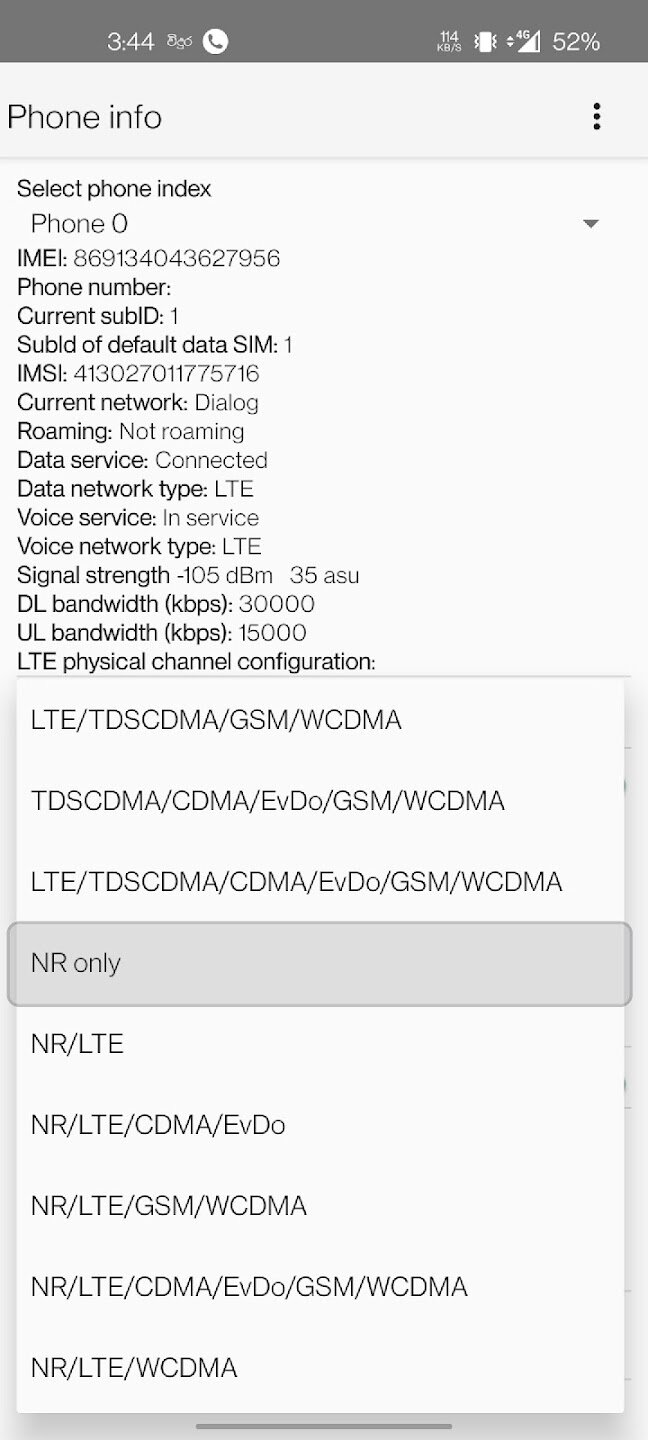648x1440 pixels.
Task: Select LTE/TDSCDMA/CDMA/EvDo/GSM/WCDMA option
Action: pyautogui.click(x=320, y=882)
